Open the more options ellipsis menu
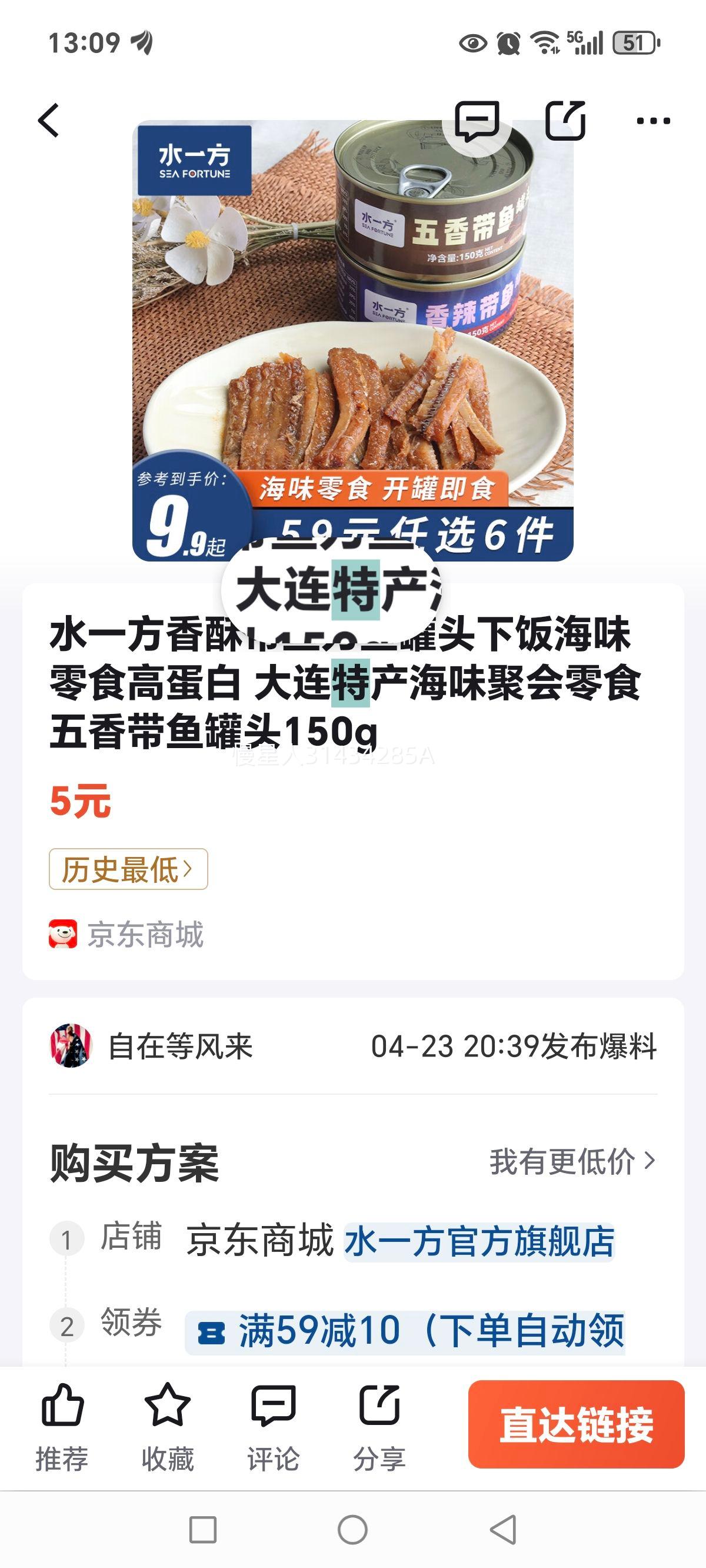This screenshot has height=1568, width=706. [652, 120]
